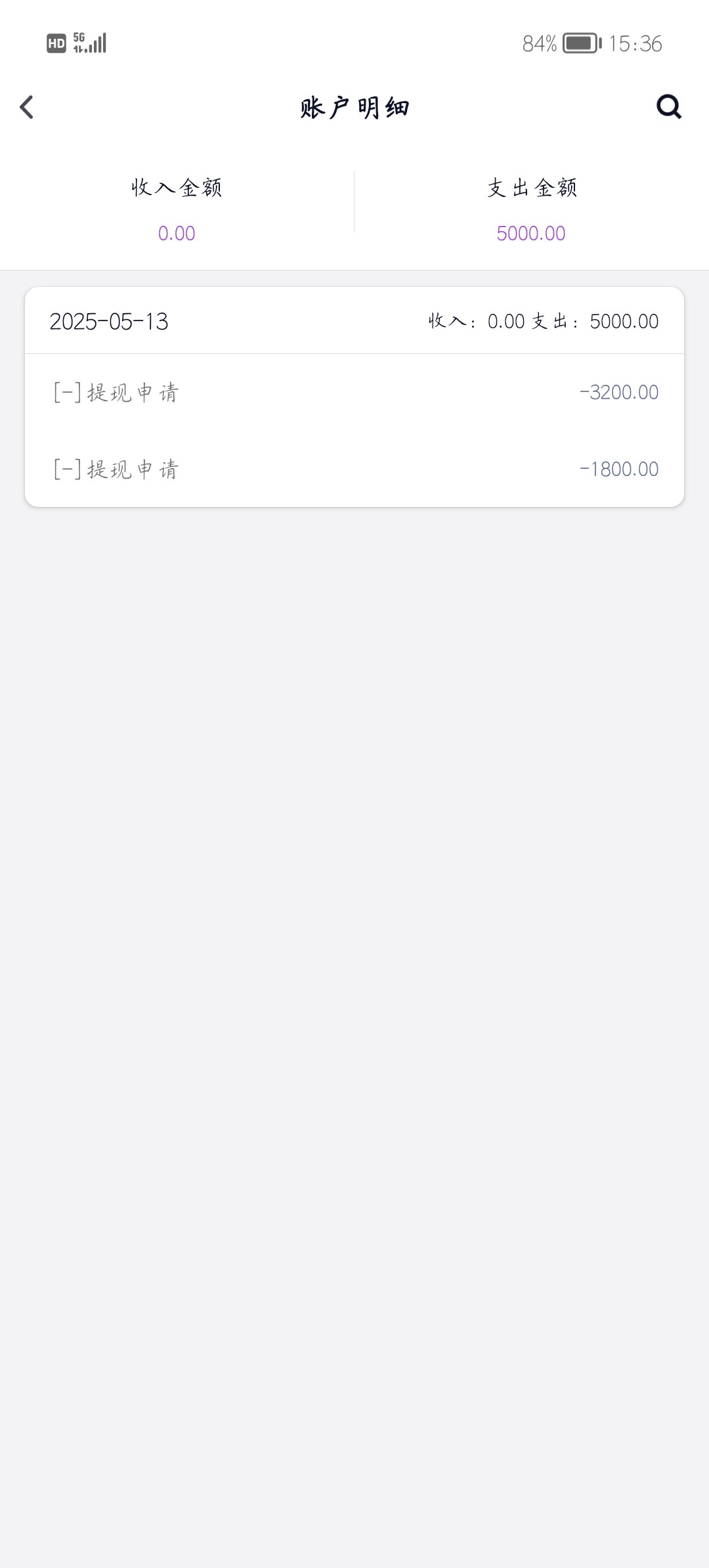709x1568 pixels.
Task: Go back from the account details page
Action: click(26, 107)
